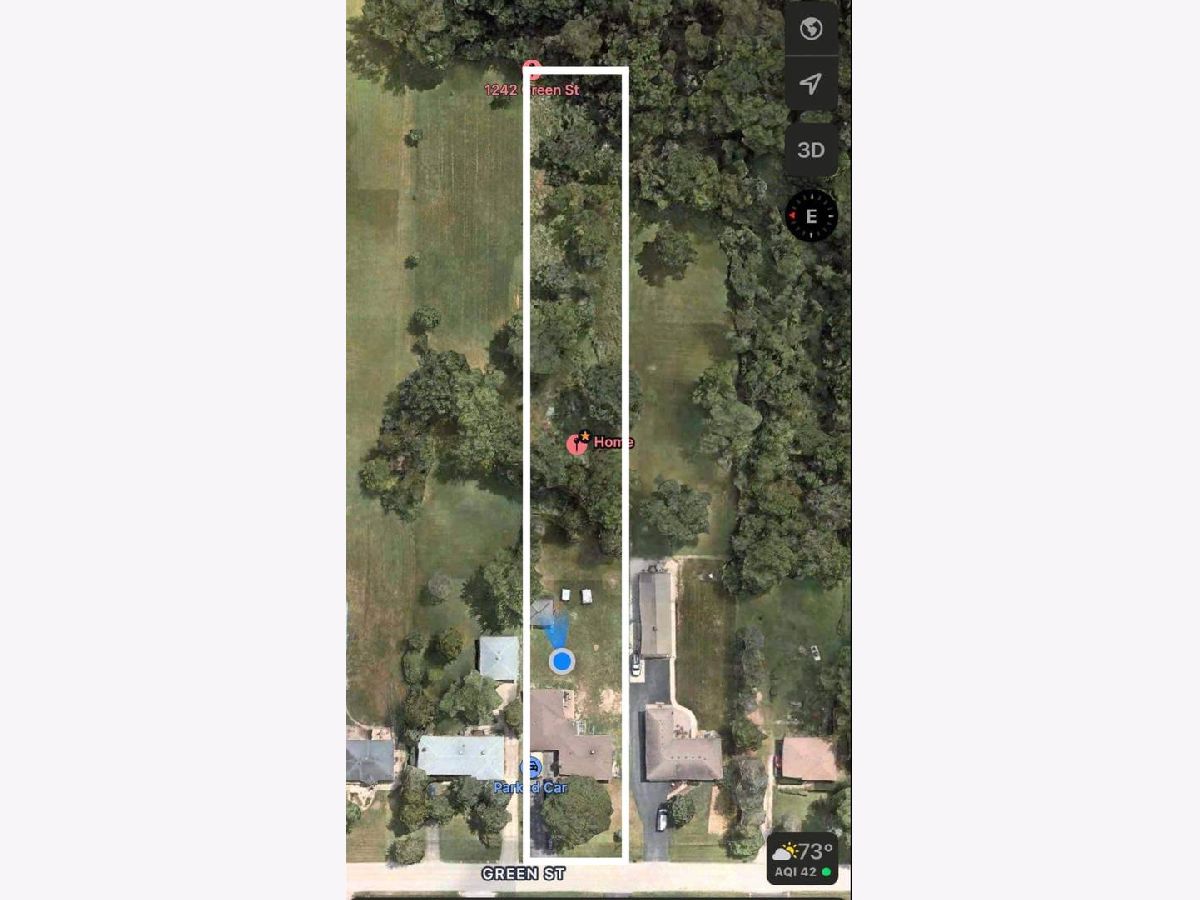Switch the map to 3D view

pos(811,150)
